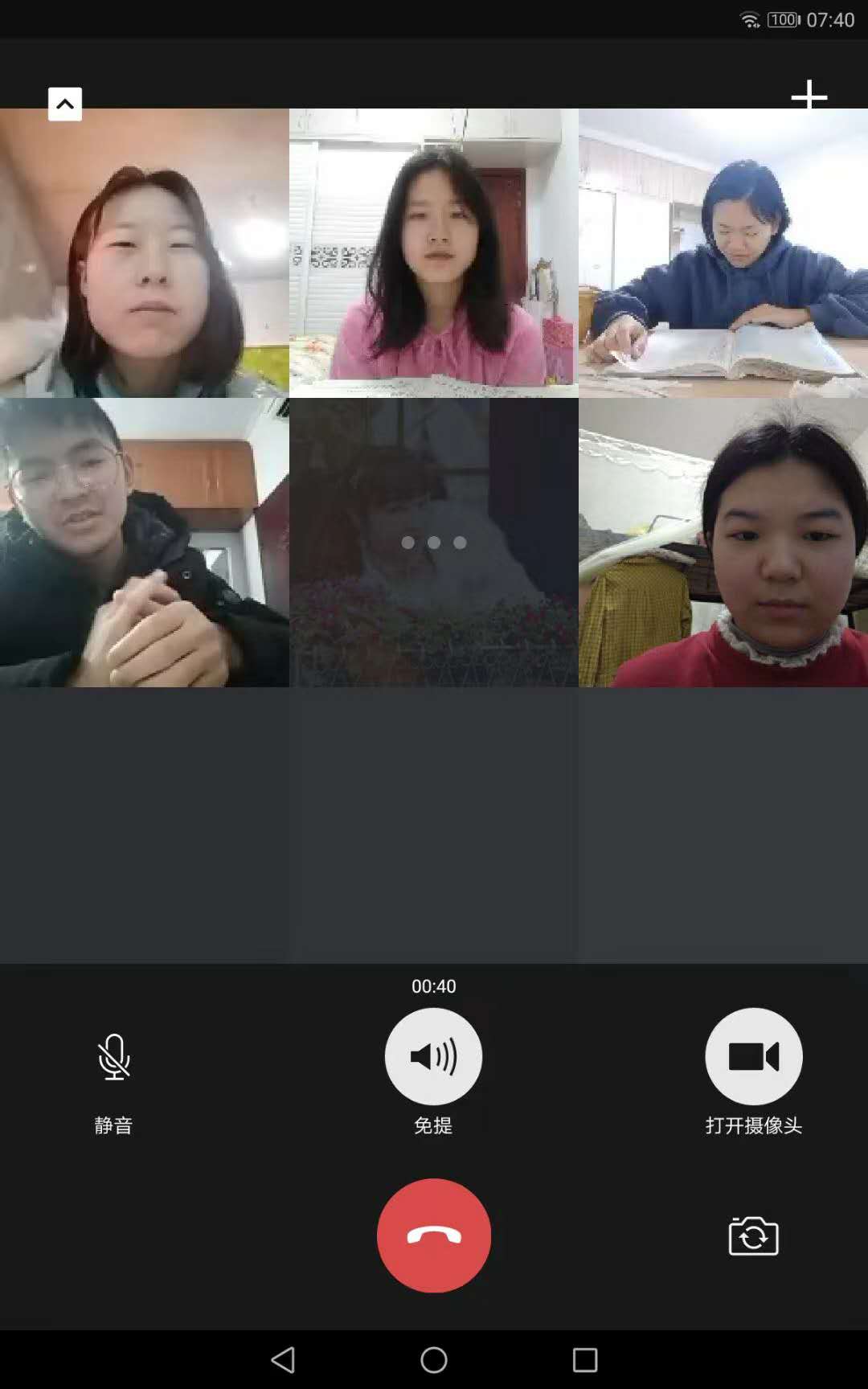This screenshot has width=868, height=1389.
Task: Turn on the camera (打开摄像头)
Action: 753,1056
